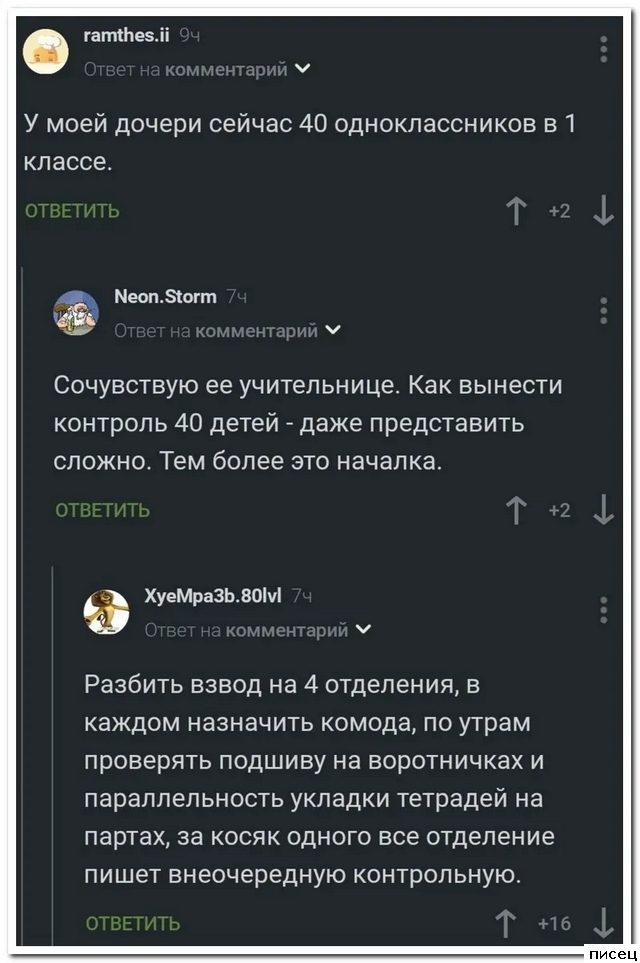The width and height of the screenshot is (640, 963).
Task: Reply to Neon.Storm's comment
Action: (102, 510)
